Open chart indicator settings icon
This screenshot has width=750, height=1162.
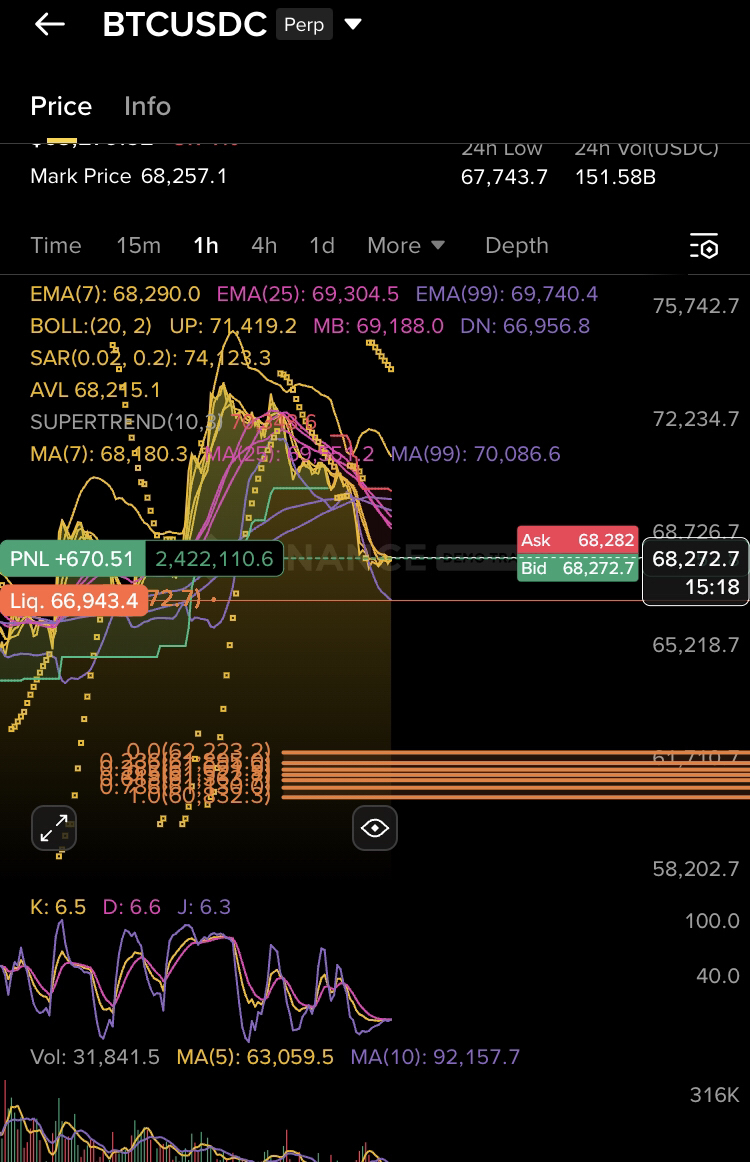[x=704, y=246]
